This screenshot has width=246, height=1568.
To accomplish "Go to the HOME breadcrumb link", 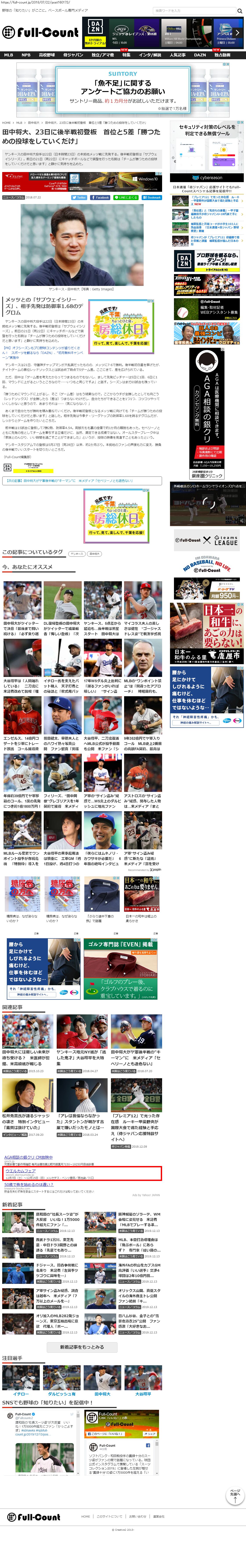I will [x=6, y=122].
